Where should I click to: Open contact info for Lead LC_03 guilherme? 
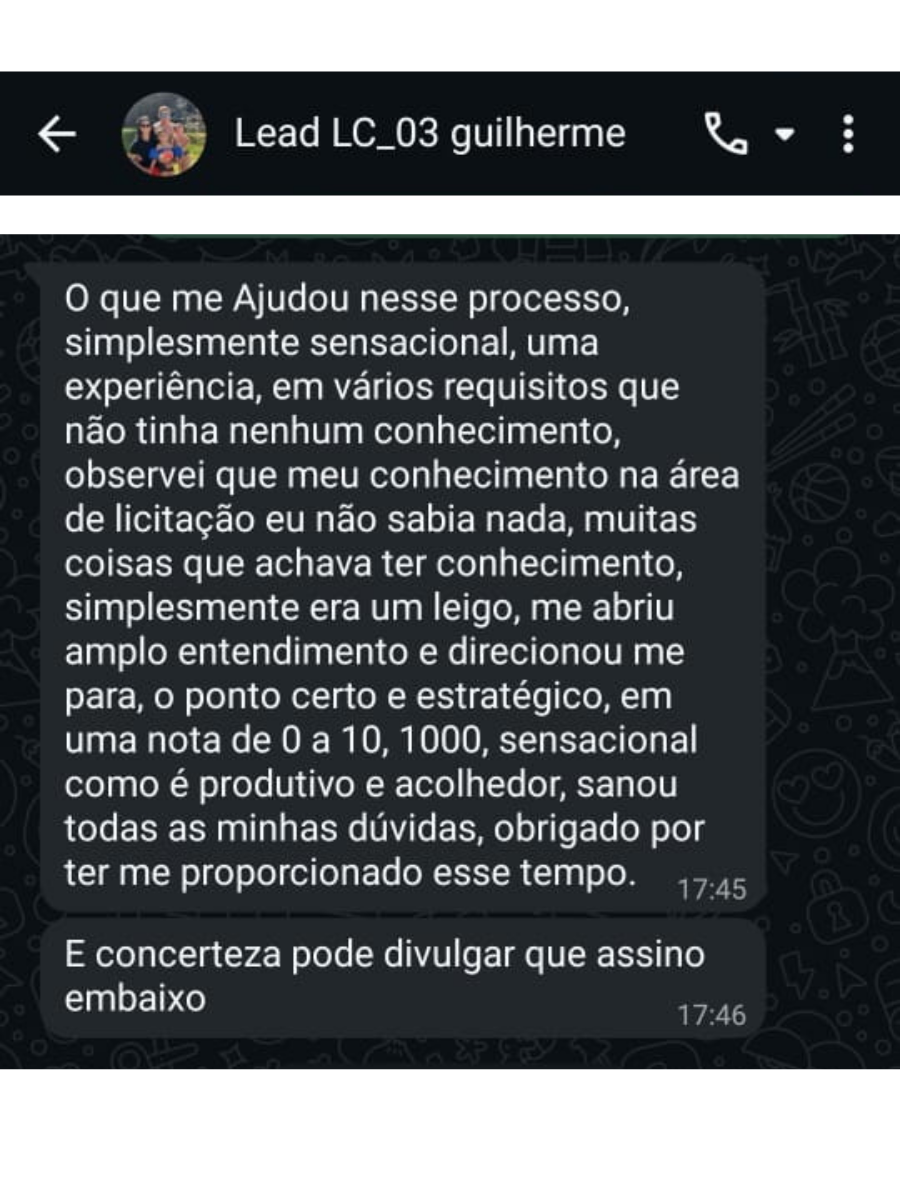(x=430, y=134)
